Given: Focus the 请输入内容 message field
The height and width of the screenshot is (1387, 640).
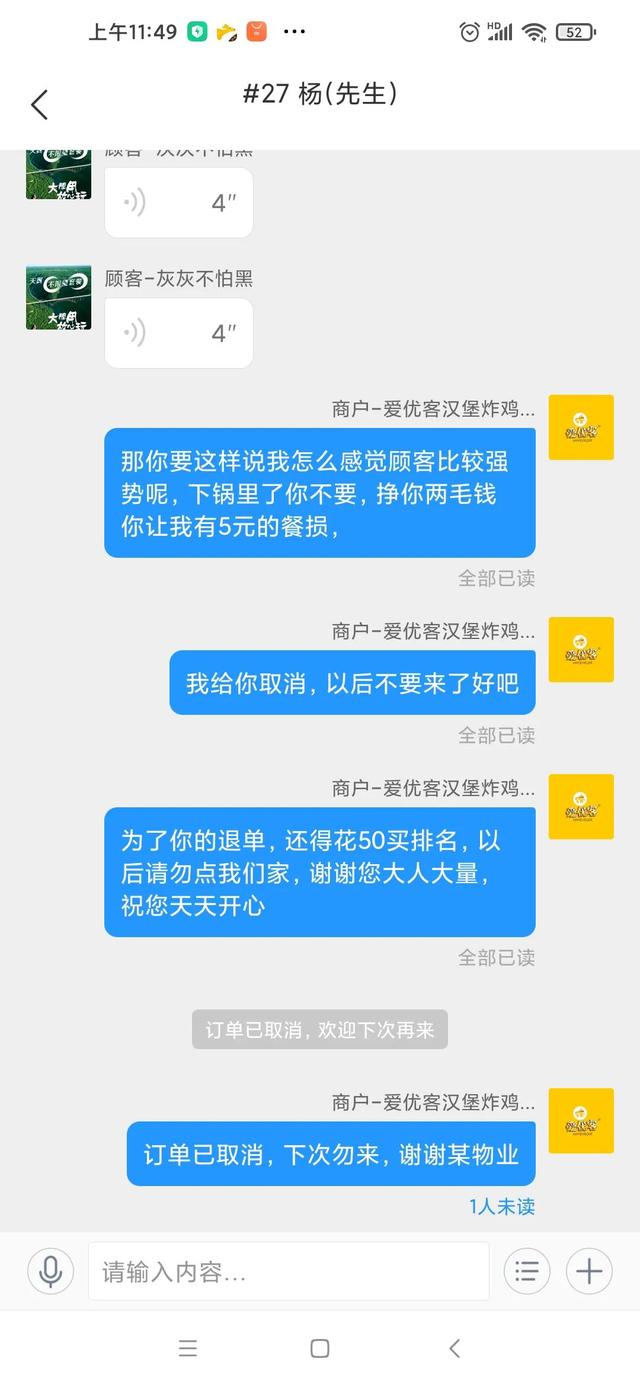Looking at the screenshot, I should coord(288,1272).
